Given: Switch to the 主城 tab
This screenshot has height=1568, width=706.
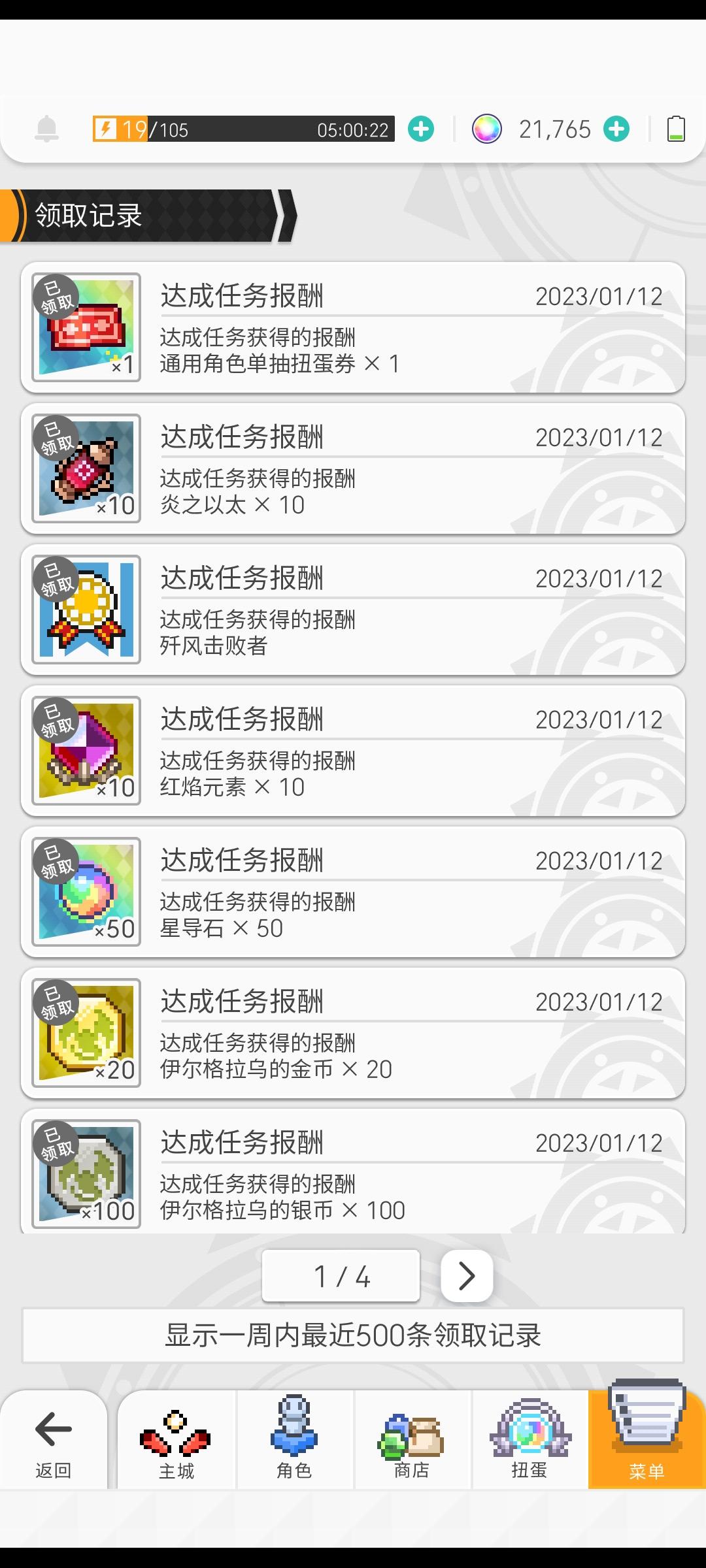Looking at the screenshot, I should click(x=176, y=1441).
